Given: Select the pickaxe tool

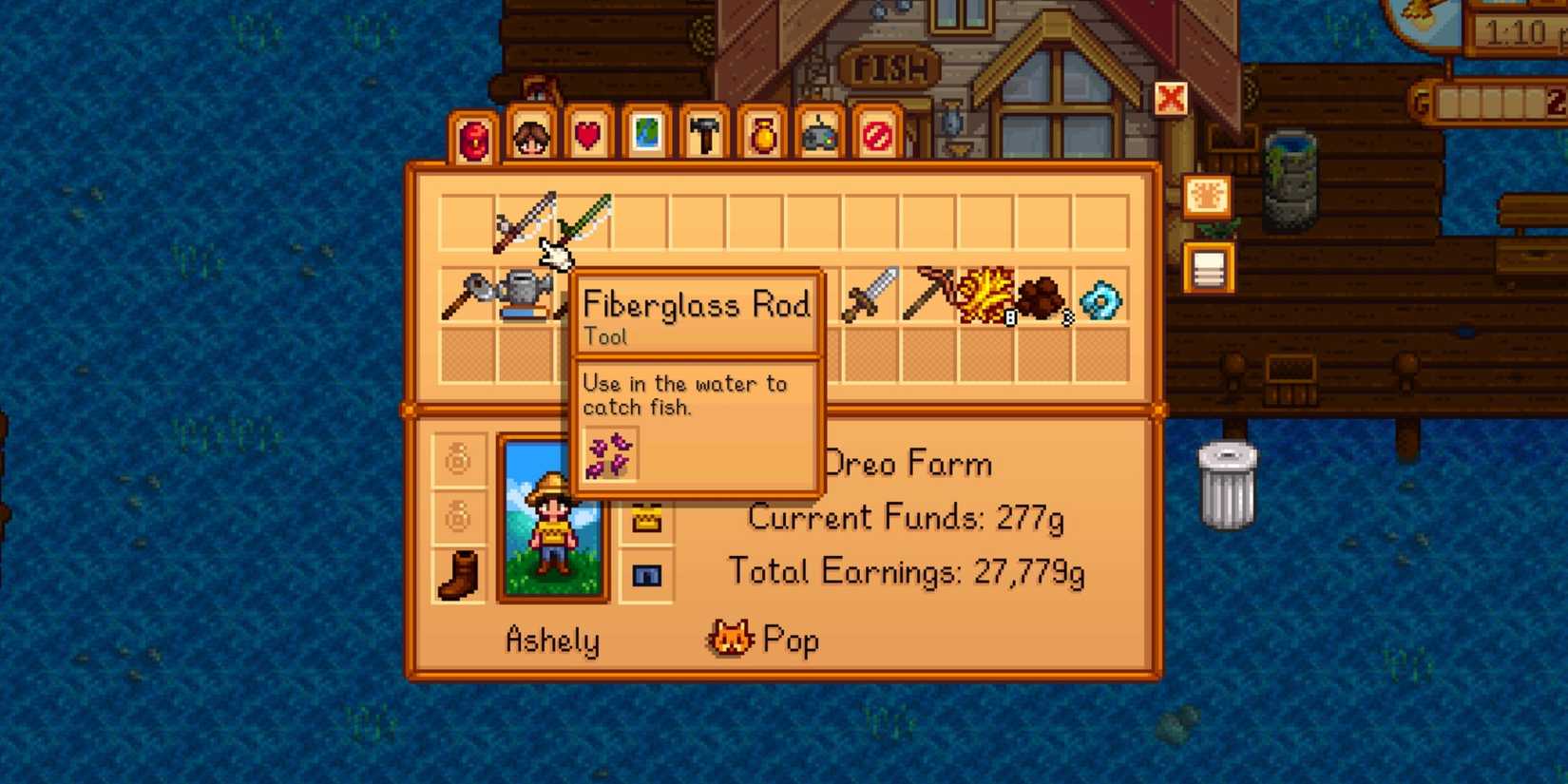Looking at the screenshot, I should click(928, 296).
